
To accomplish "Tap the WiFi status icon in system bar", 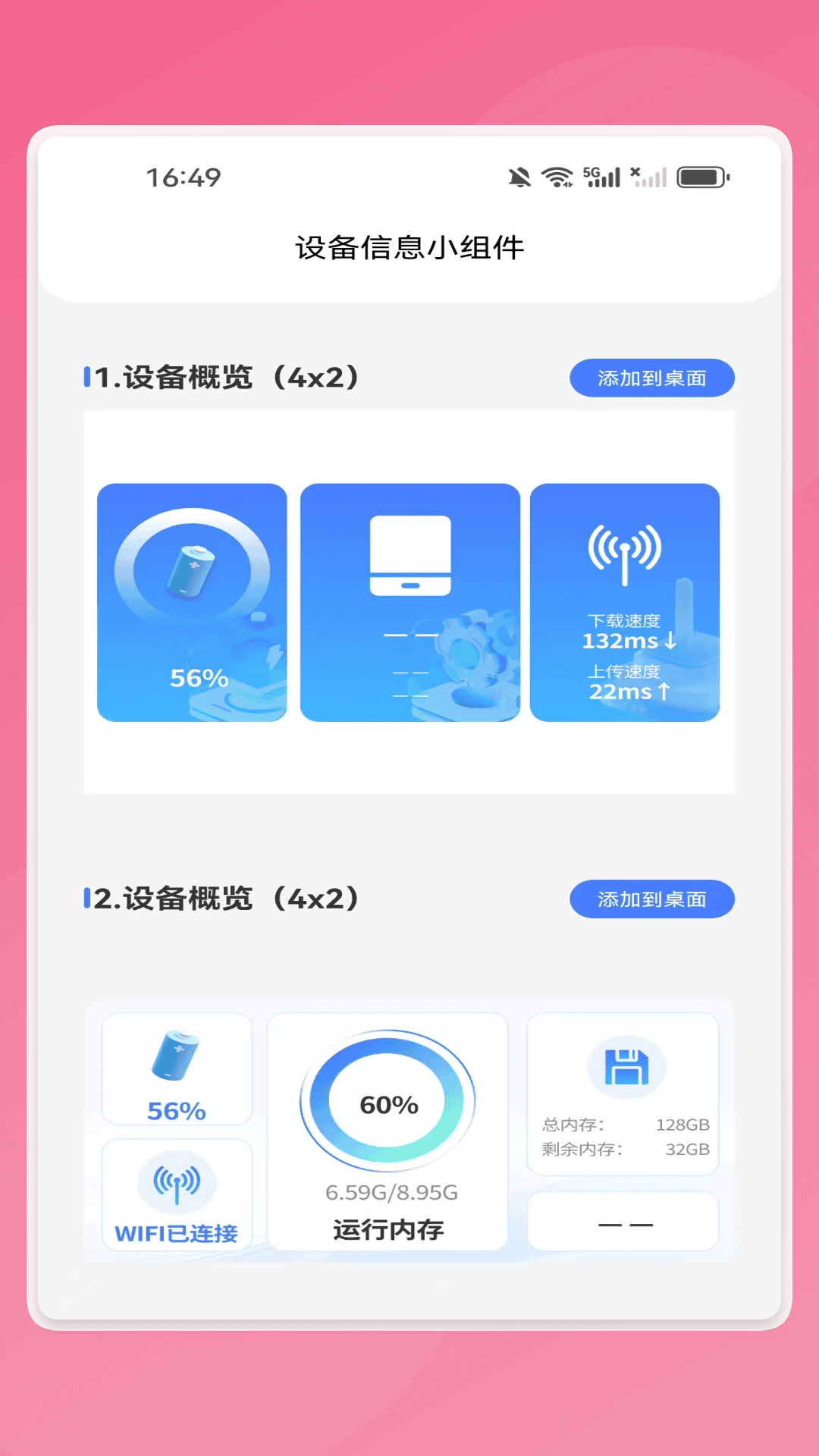I will [556, 177].
